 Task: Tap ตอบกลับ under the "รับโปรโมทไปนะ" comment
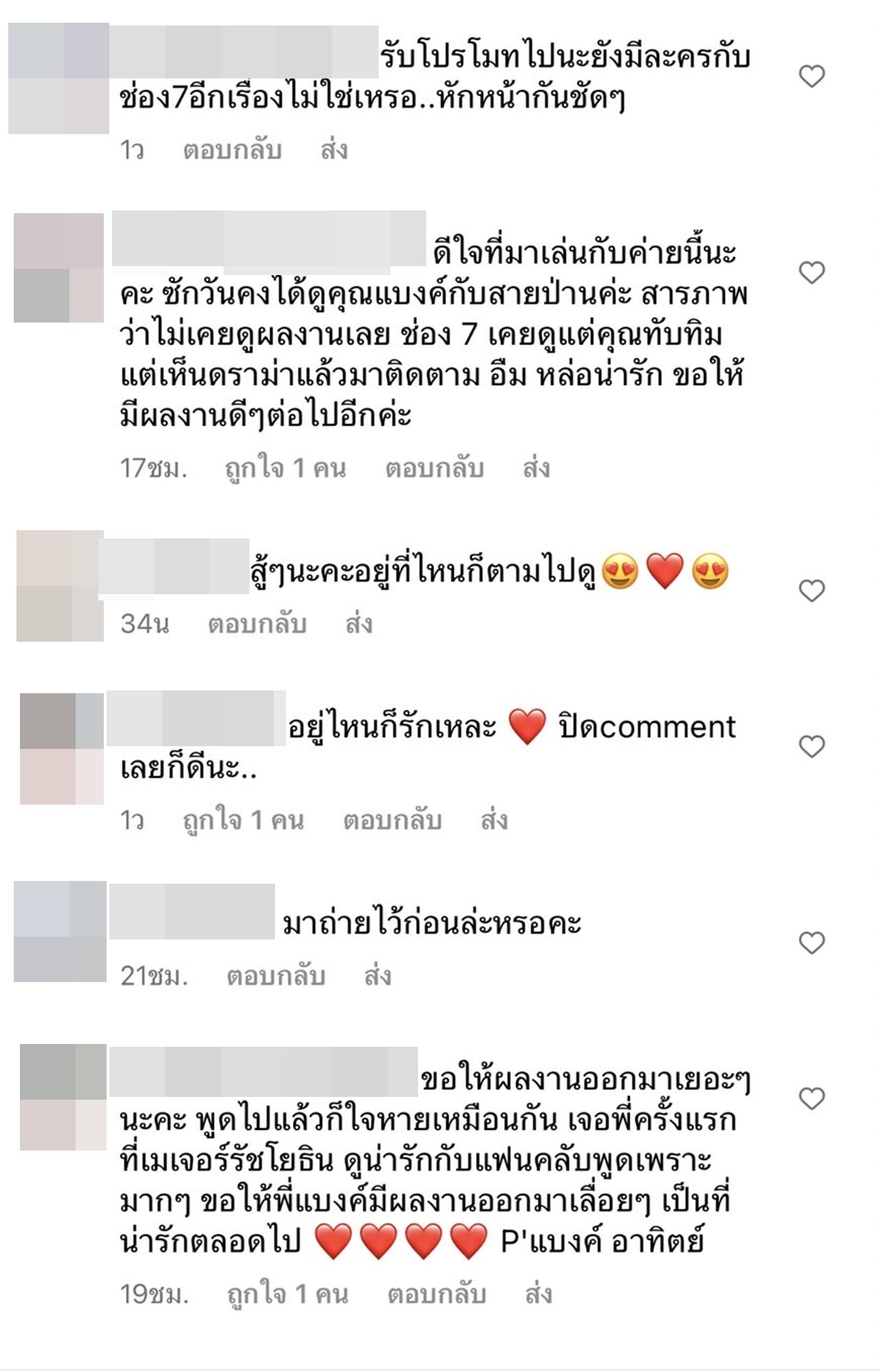pyautogui.click(x=232, y=150)
